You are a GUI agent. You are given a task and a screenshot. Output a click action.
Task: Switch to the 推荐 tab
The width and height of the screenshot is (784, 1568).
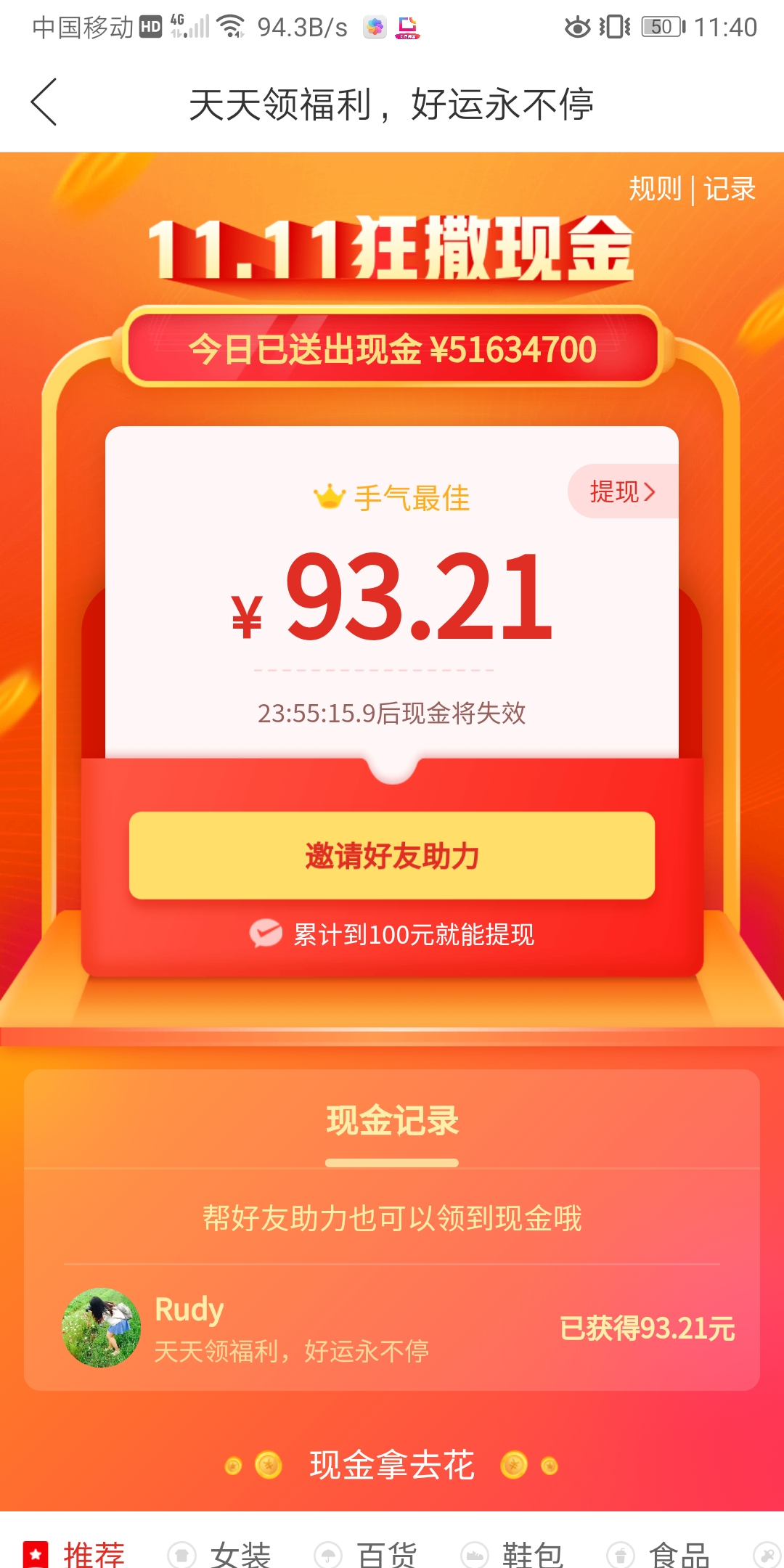point(75,1553)
